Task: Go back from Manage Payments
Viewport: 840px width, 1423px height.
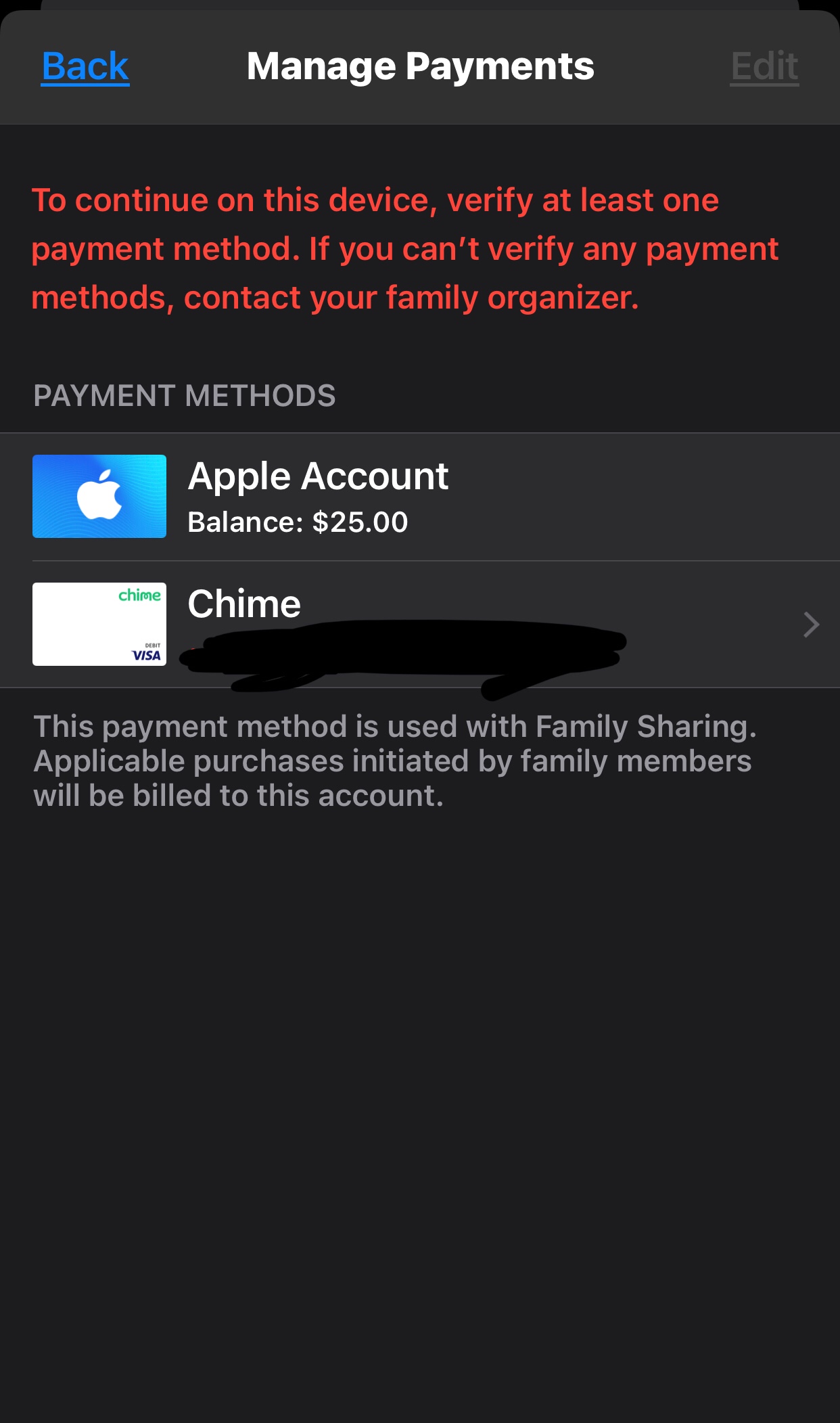Action: point(85,67)
